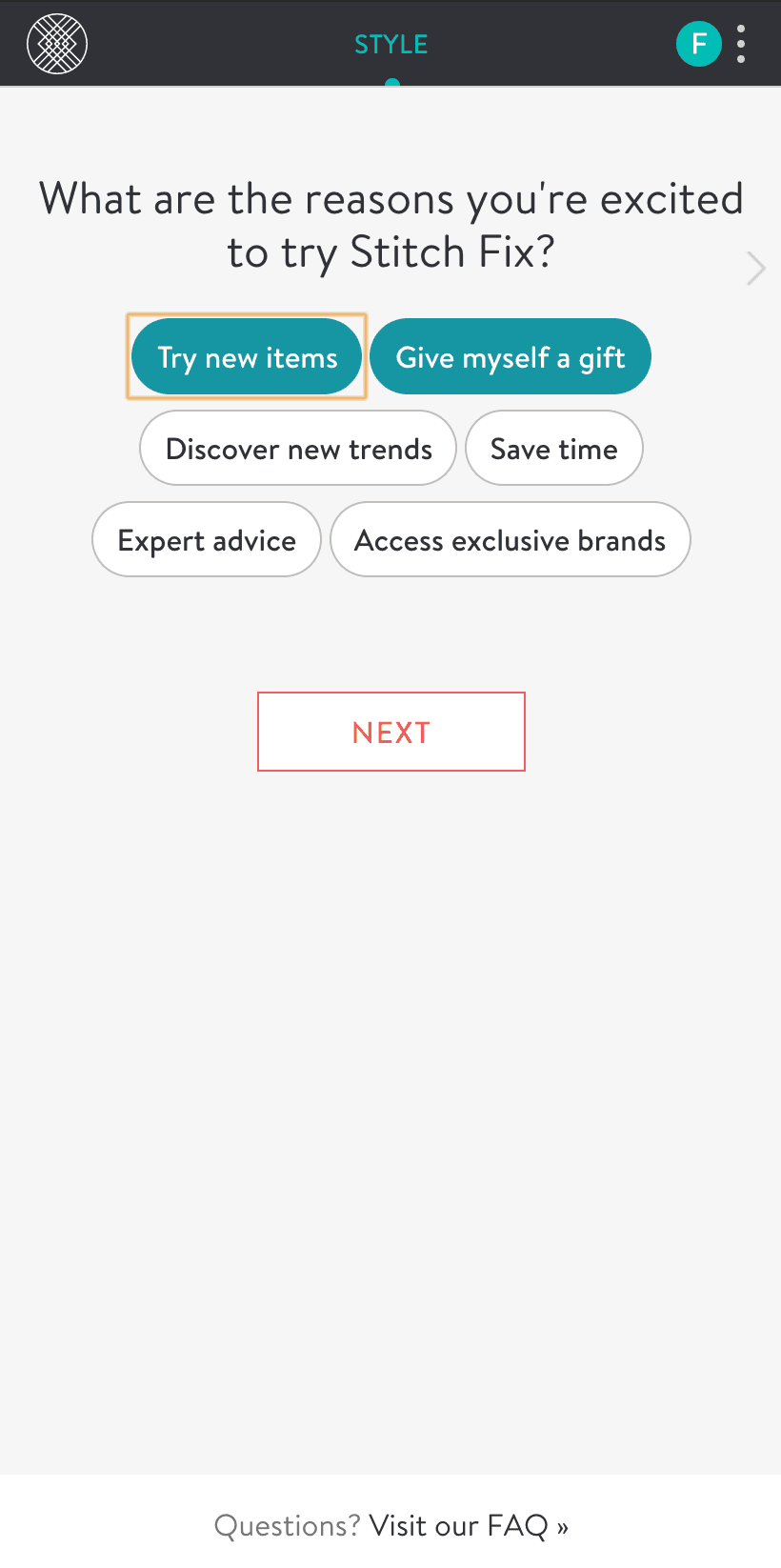Select the Expert advice chip

[x=207, y=539]
